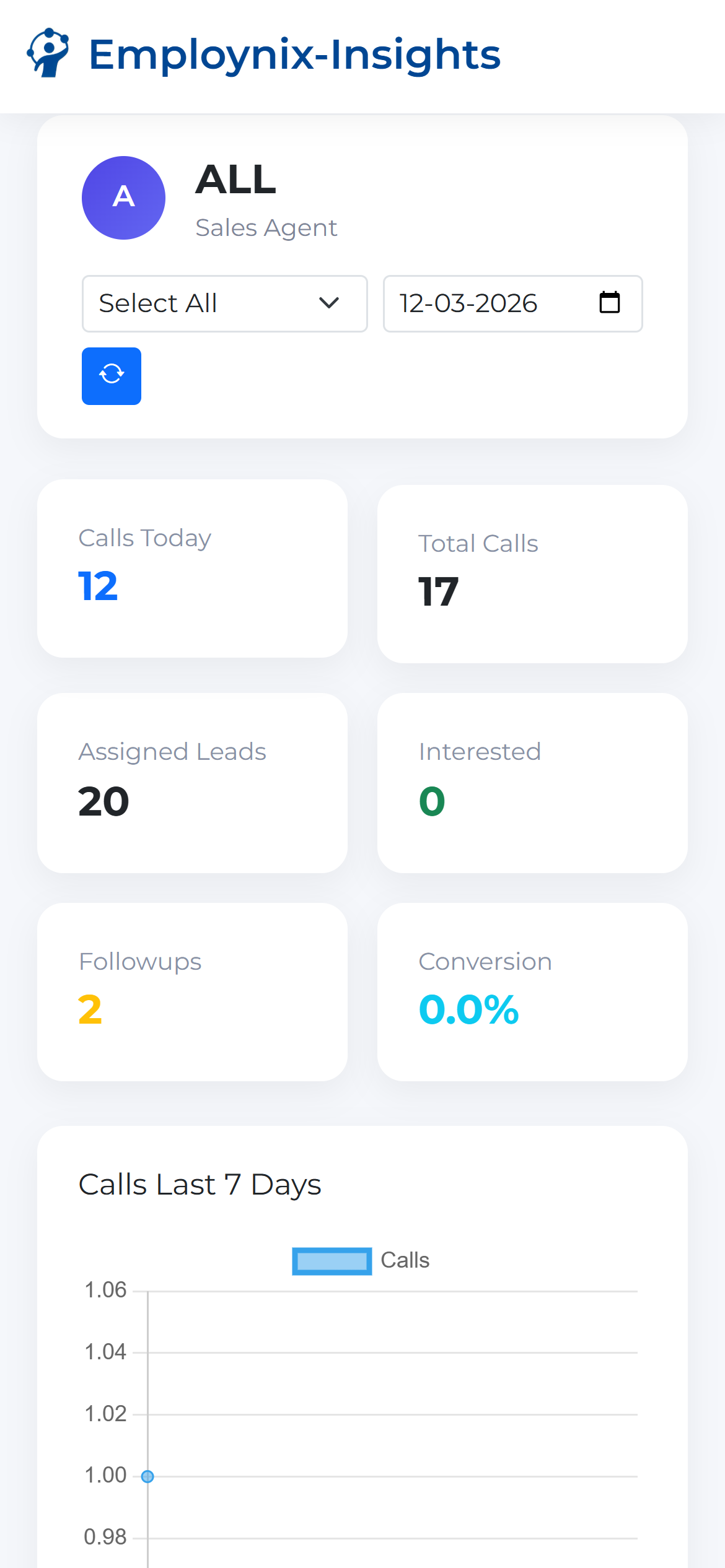Select the date field showing 12-03-2026
This screenshot has height=1568, width=725.
(x=468, y=303)
